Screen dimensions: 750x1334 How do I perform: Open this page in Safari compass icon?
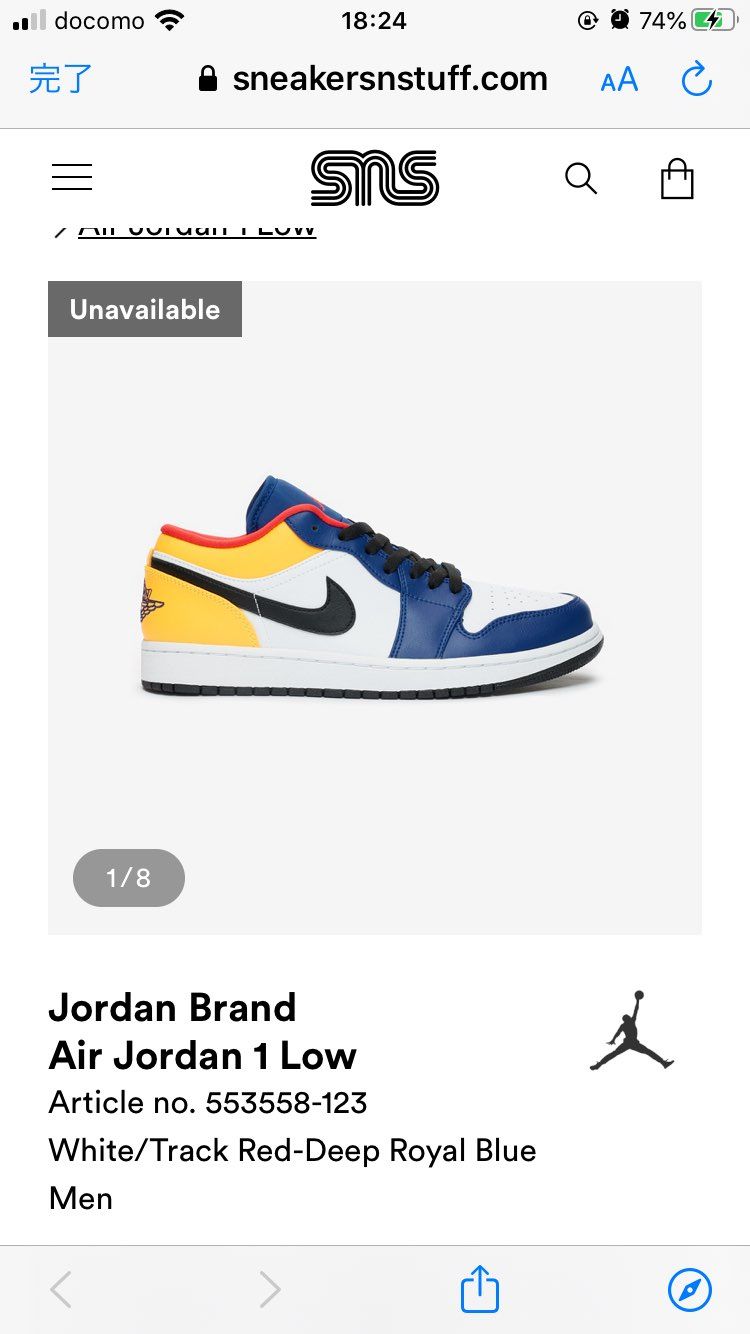(x=690, y=1289)
